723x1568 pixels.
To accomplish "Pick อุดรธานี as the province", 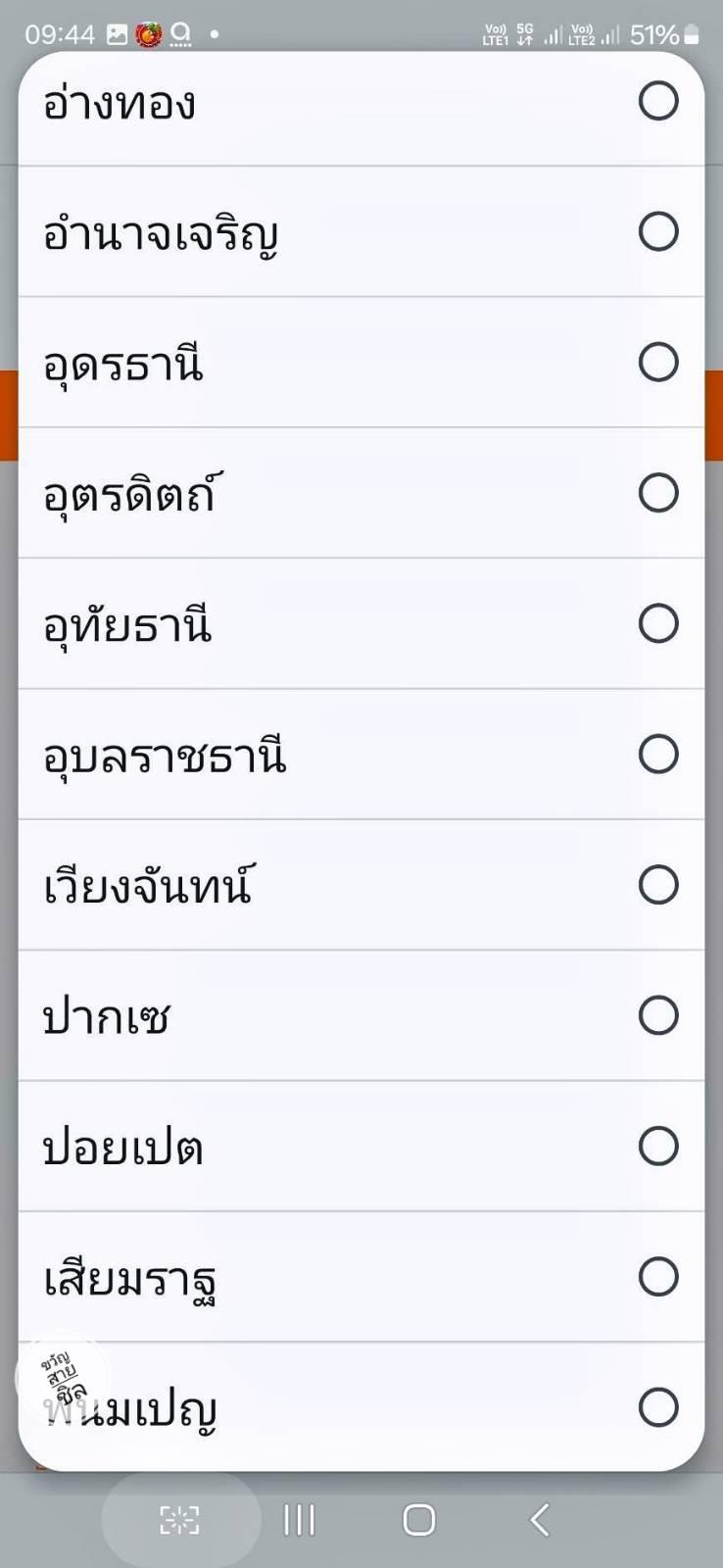I will 361,363.
